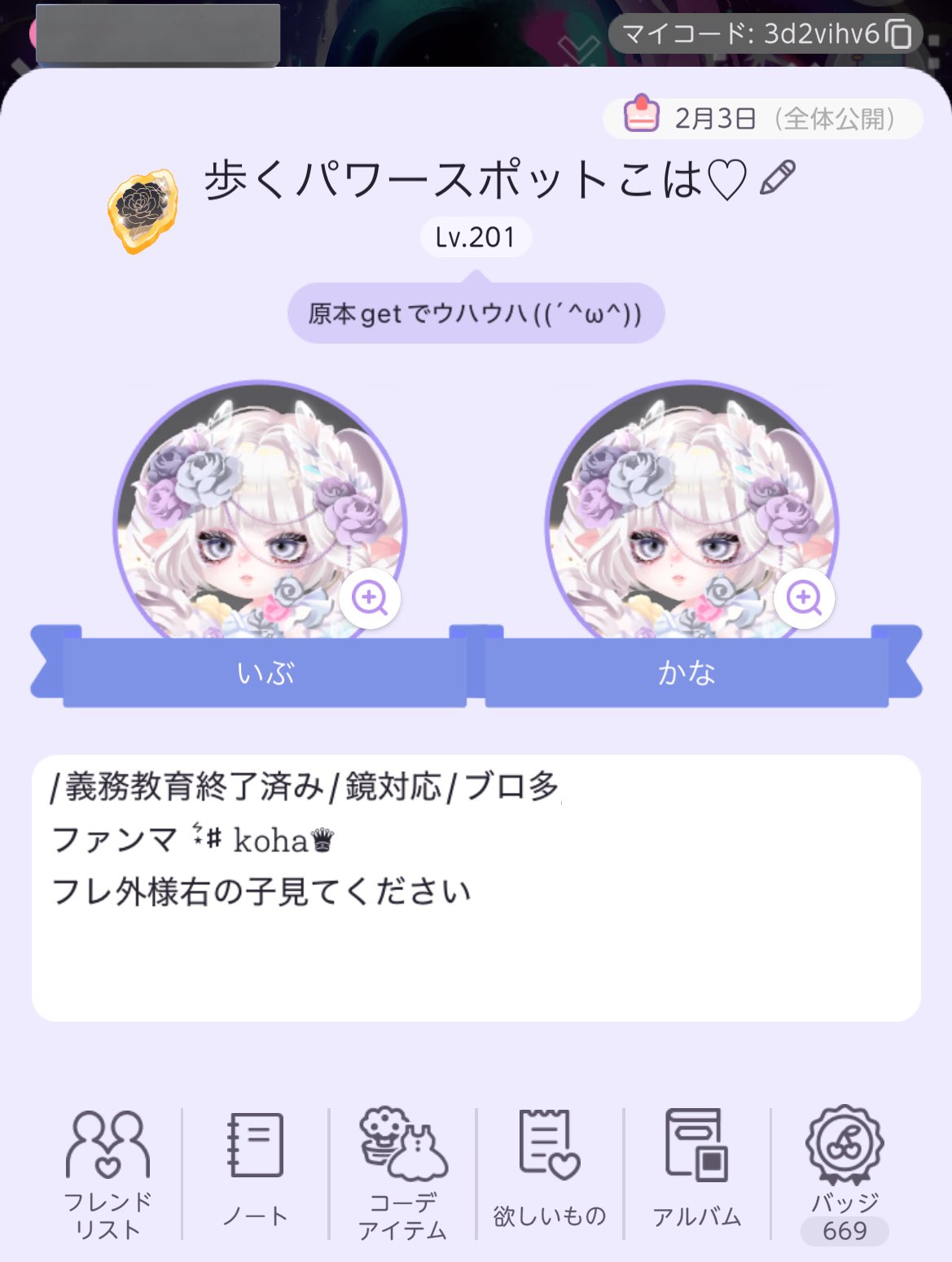Open the ノート notebook

coord(255,1172)
